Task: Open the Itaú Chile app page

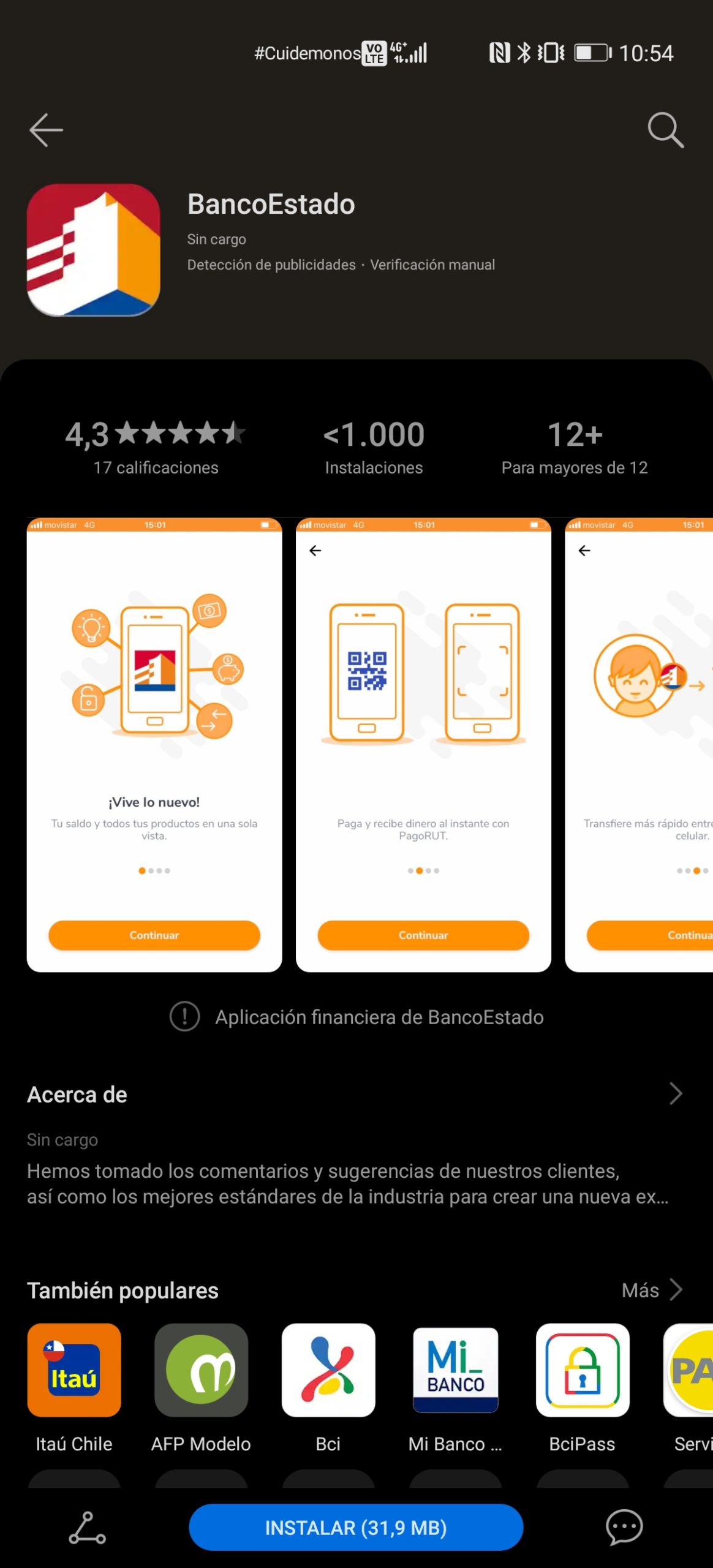Action: click(x=74, y=1371)
